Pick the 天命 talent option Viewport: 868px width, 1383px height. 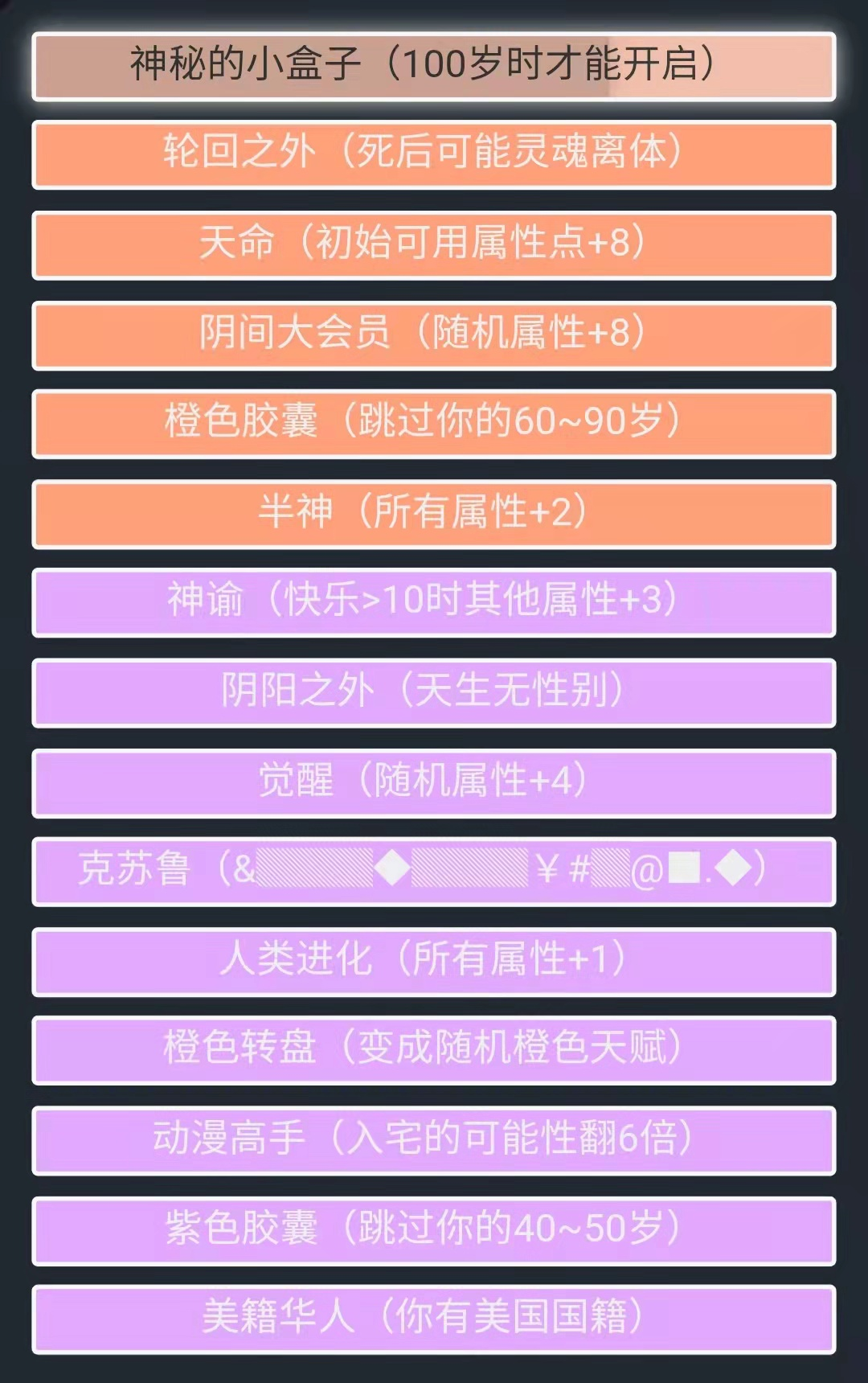click(434, 244)
